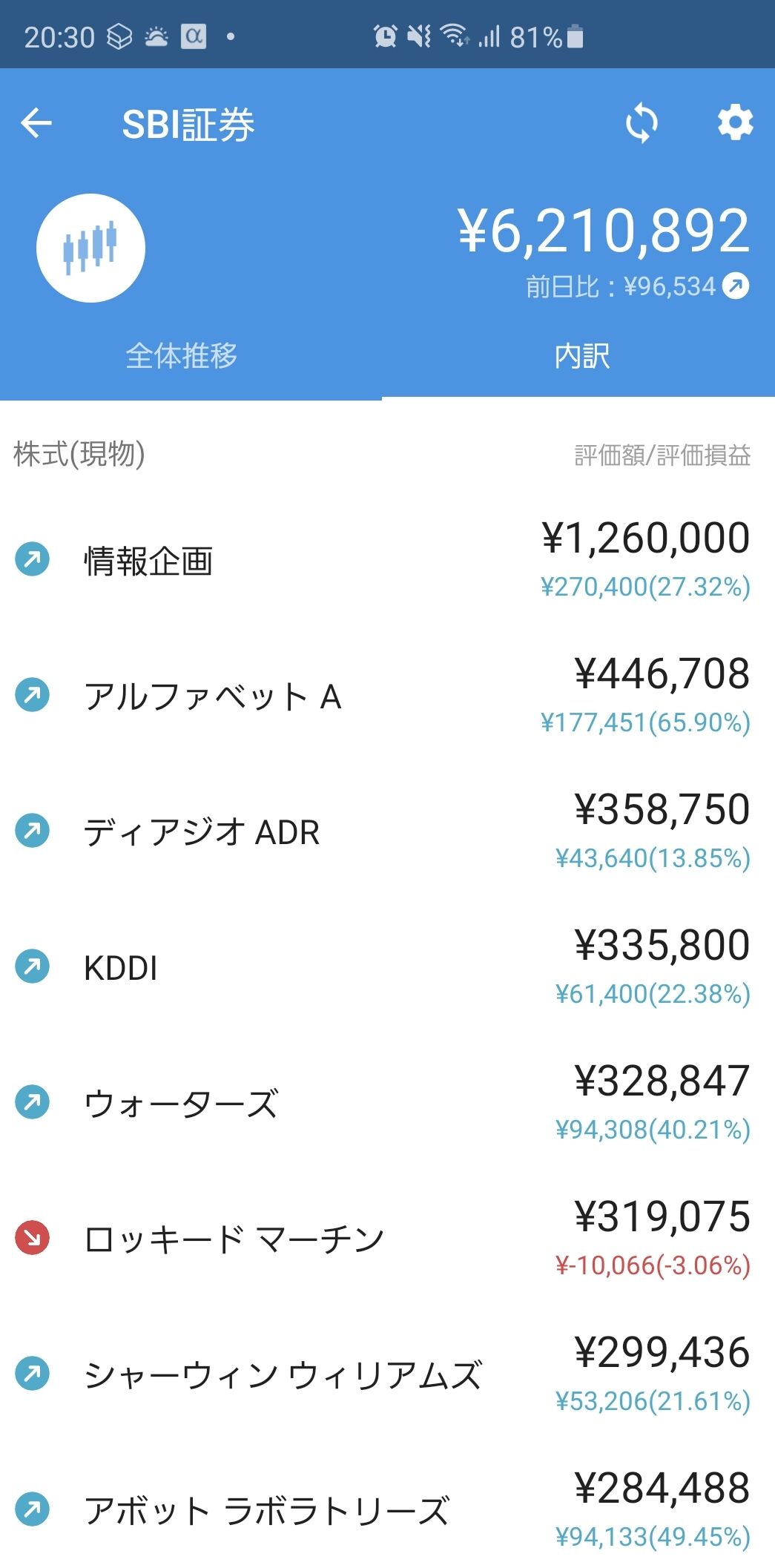Go back with the left arrow
The width and height of the screenshot is (775, 1568).
(34, 123)
